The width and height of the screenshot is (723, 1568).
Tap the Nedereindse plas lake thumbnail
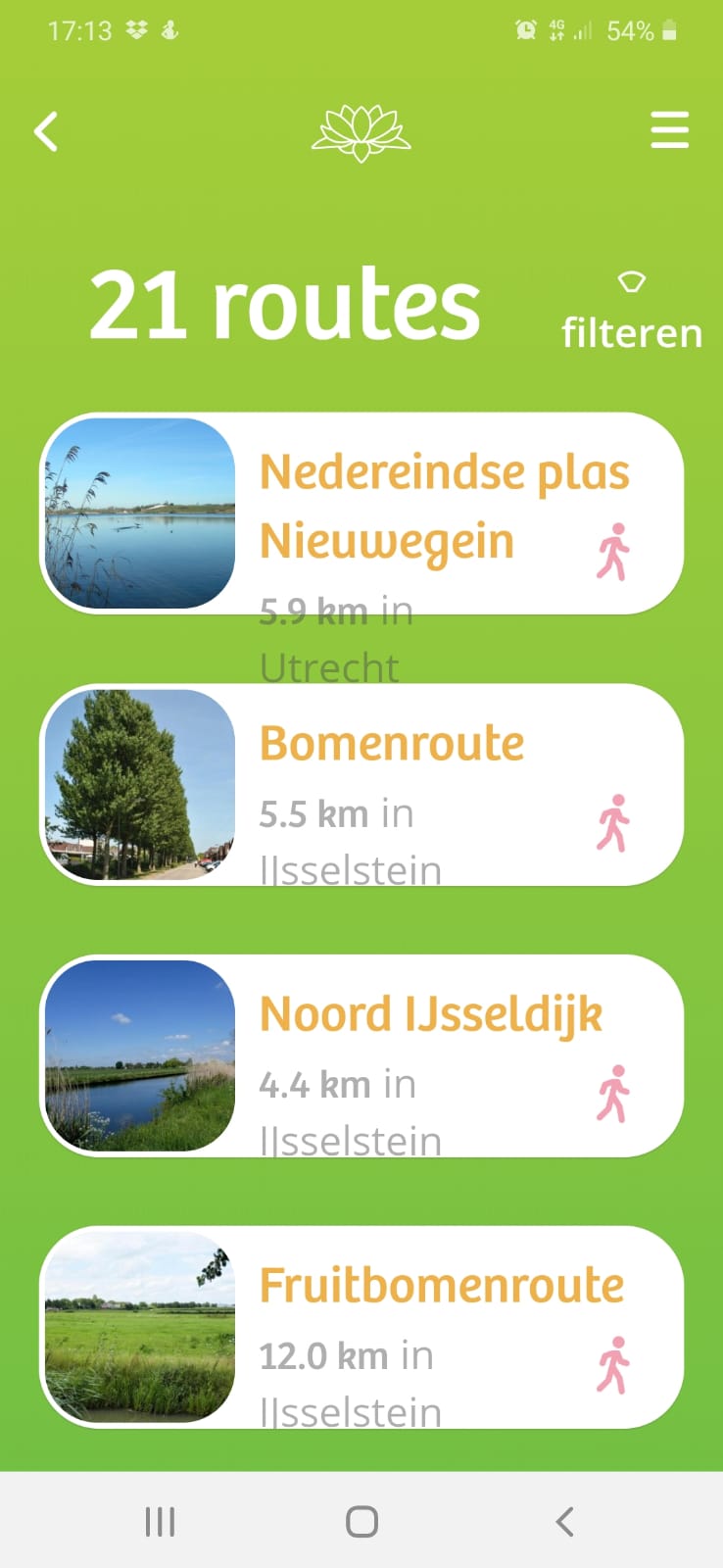pyautogui.click(x=139, y=512)
